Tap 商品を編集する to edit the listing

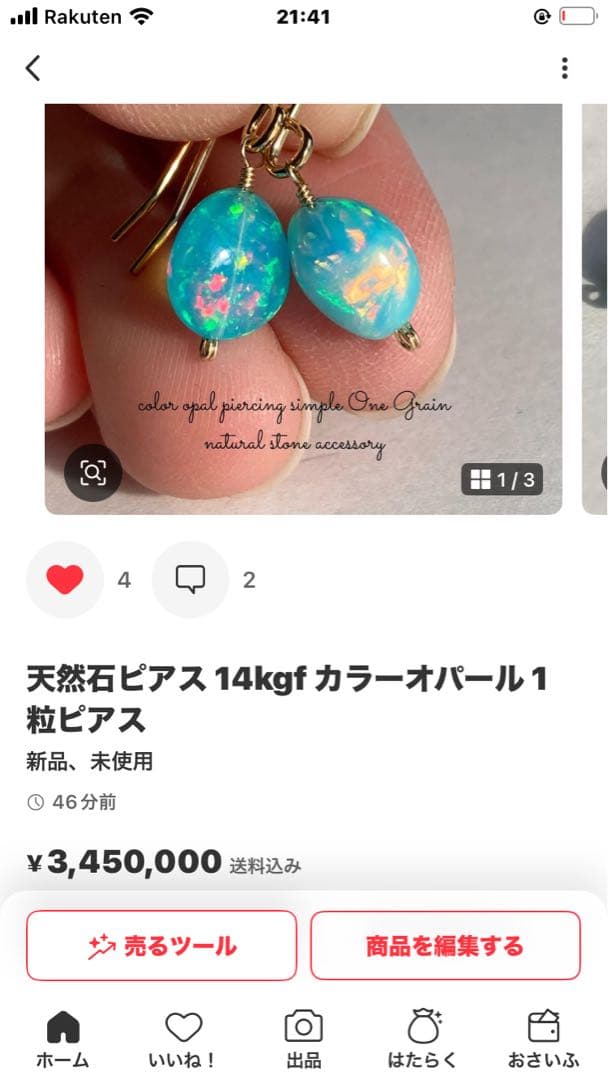tap(445, 945)
